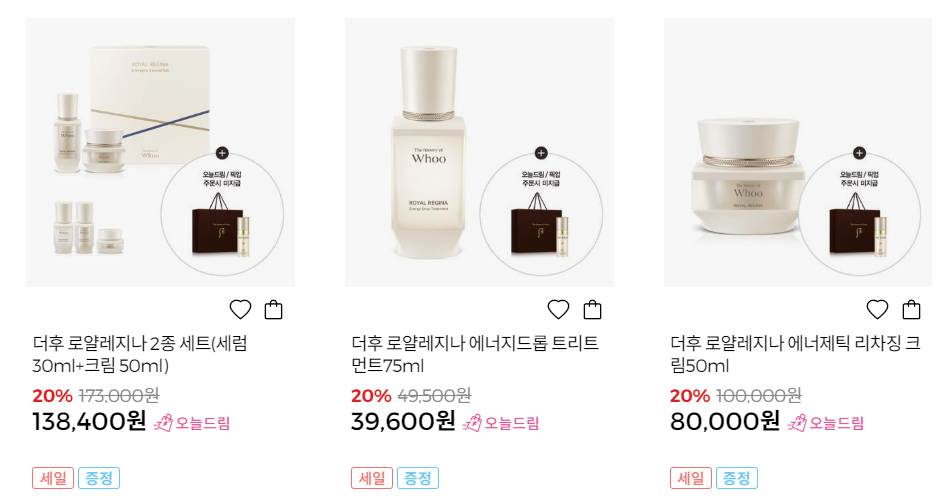The image size is (951, 503).
Task: Add 로얄레지나 2종 세트 to the shopping bag
Action: coord(274,310)
